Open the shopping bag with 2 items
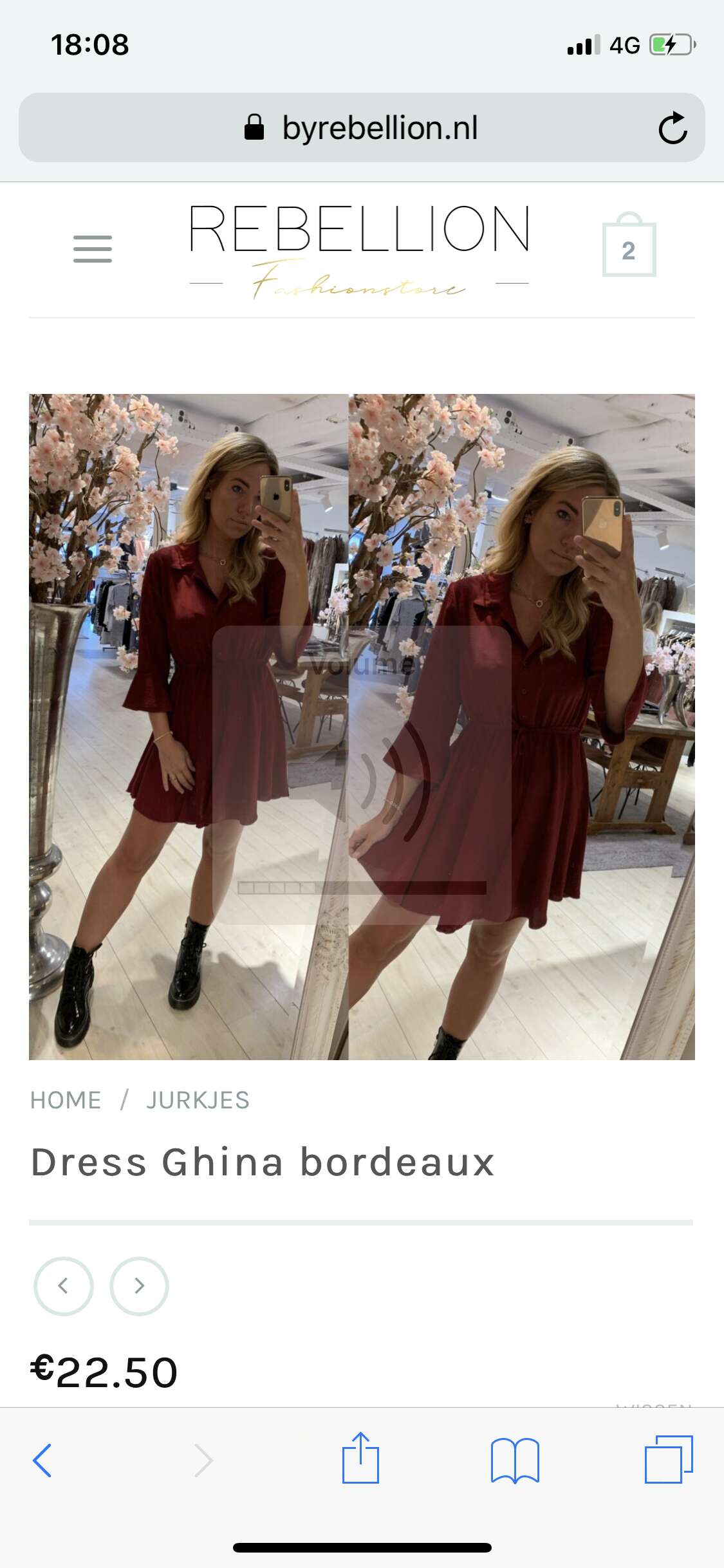This screenshot has width=724, height=1568. 629,245
